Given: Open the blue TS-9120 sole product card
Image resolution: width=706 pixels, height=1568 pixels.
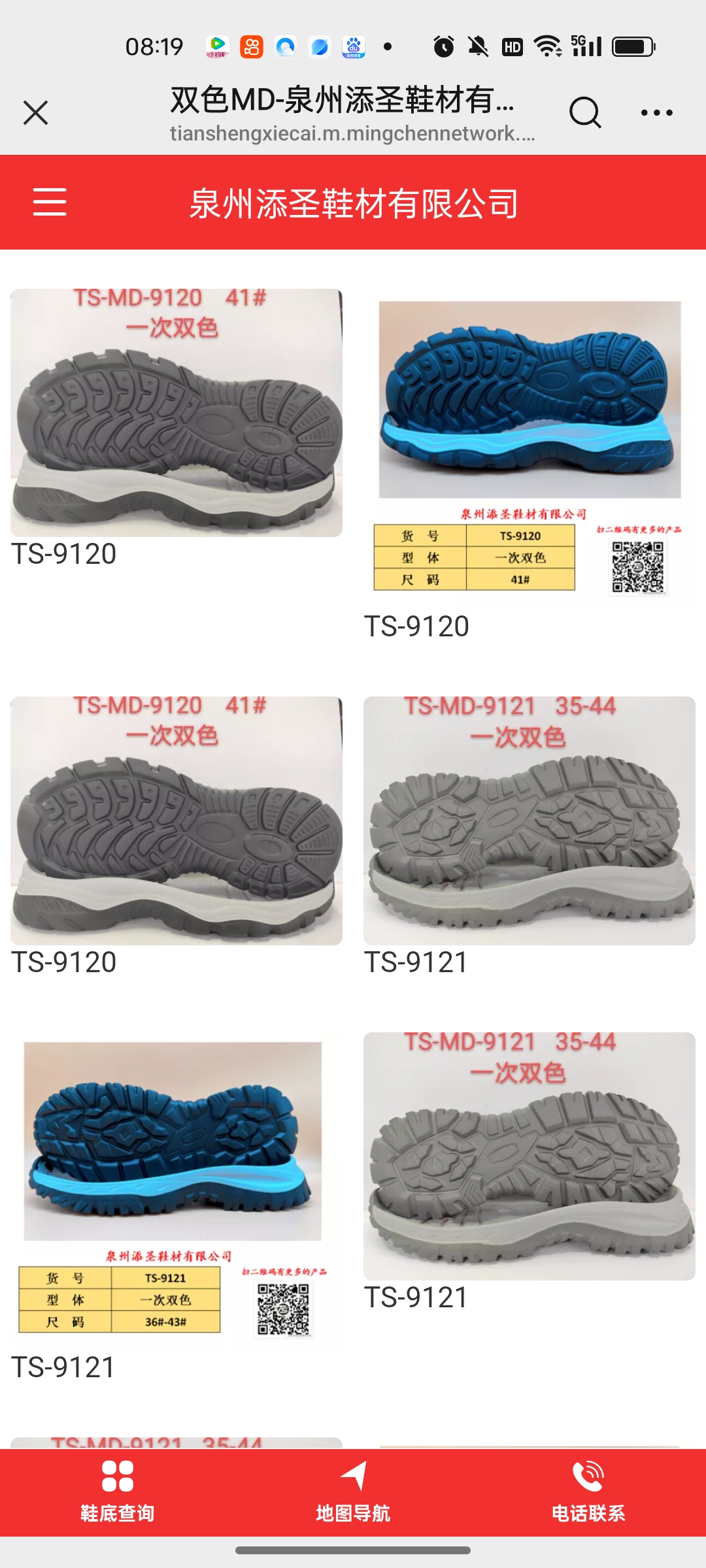Looking at the screenshot, I should [x=529, y=451].
